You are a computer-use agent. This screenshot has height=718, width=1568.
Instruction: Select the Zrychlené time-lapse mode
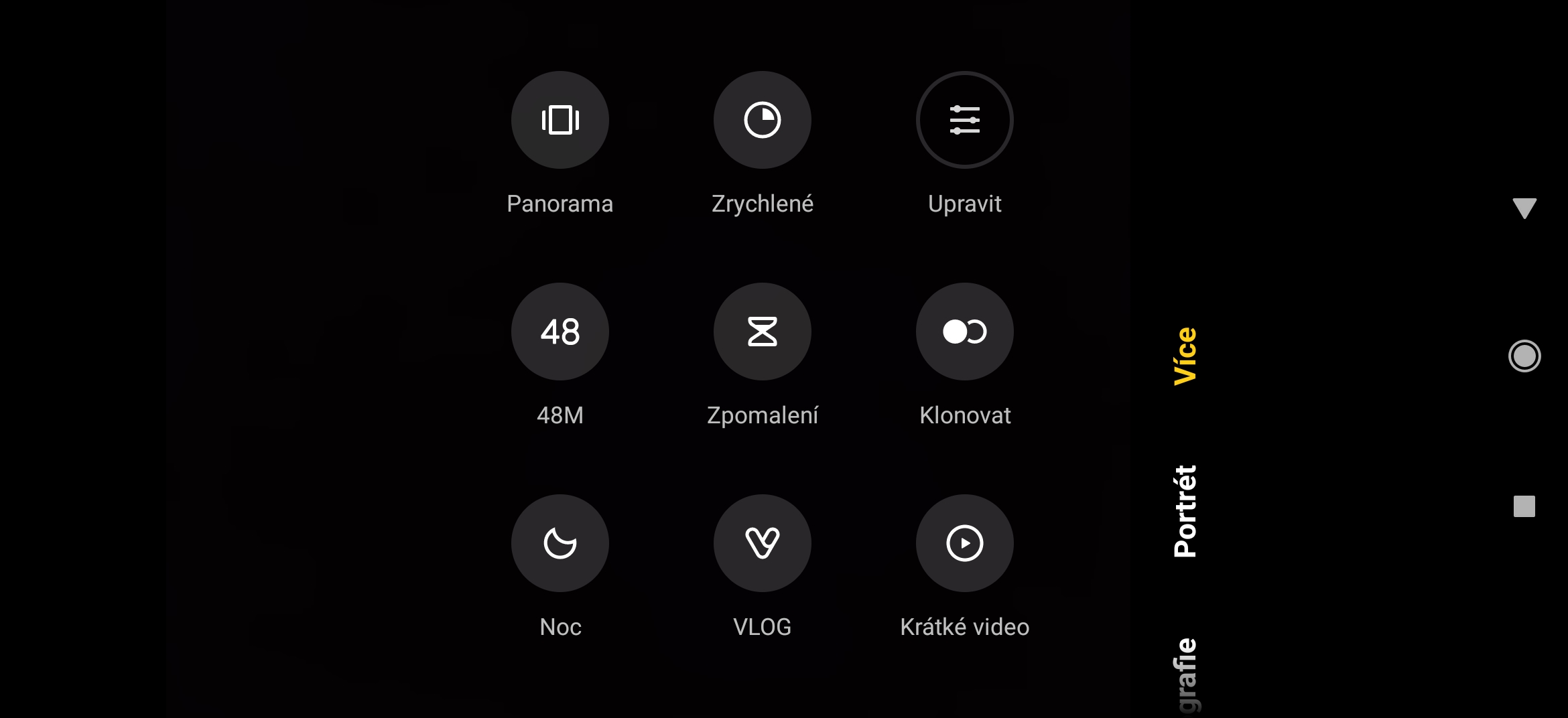point(762,120)
